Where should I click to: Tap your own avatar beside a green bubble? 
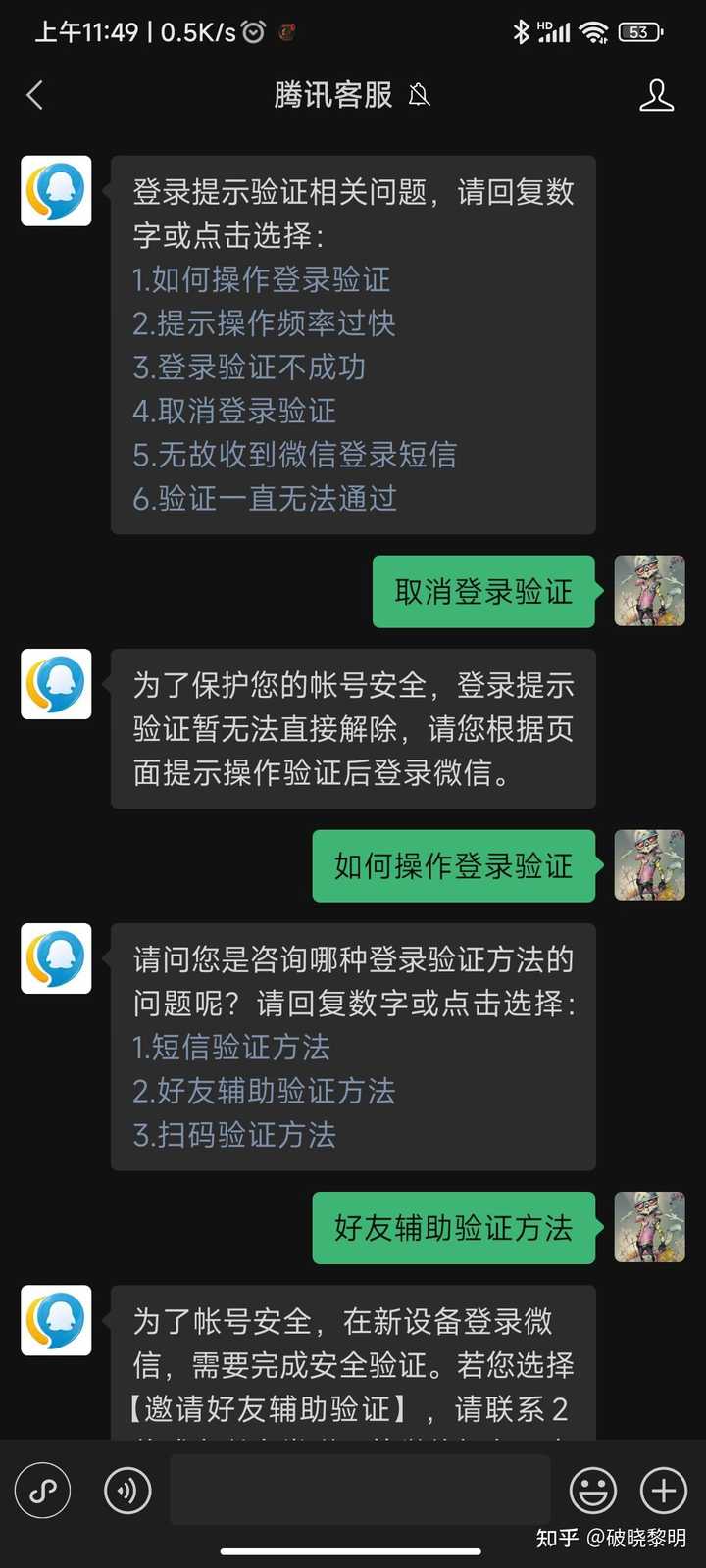tap(649, 592)
